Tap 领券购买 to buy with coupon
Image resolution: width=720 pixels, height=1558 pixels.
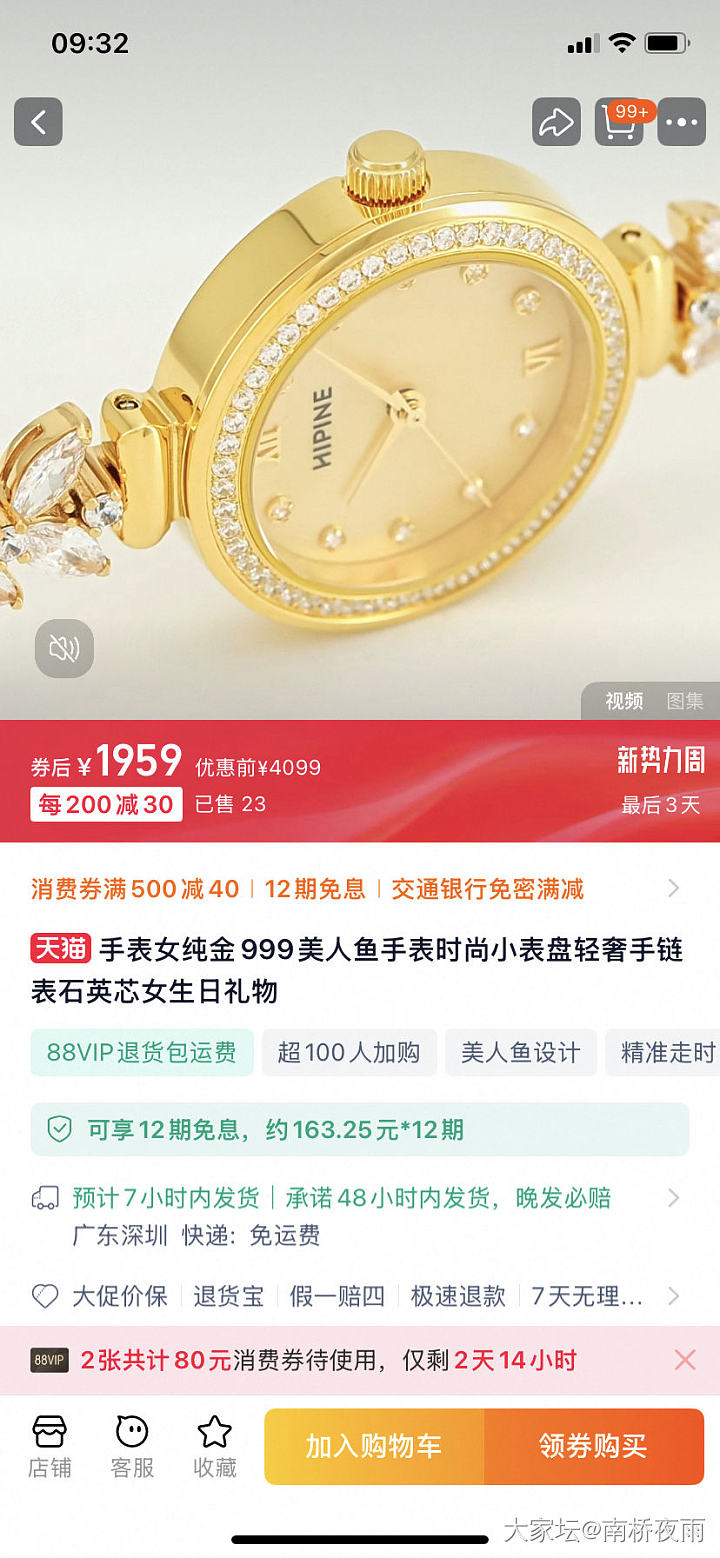click(593, 1446)
